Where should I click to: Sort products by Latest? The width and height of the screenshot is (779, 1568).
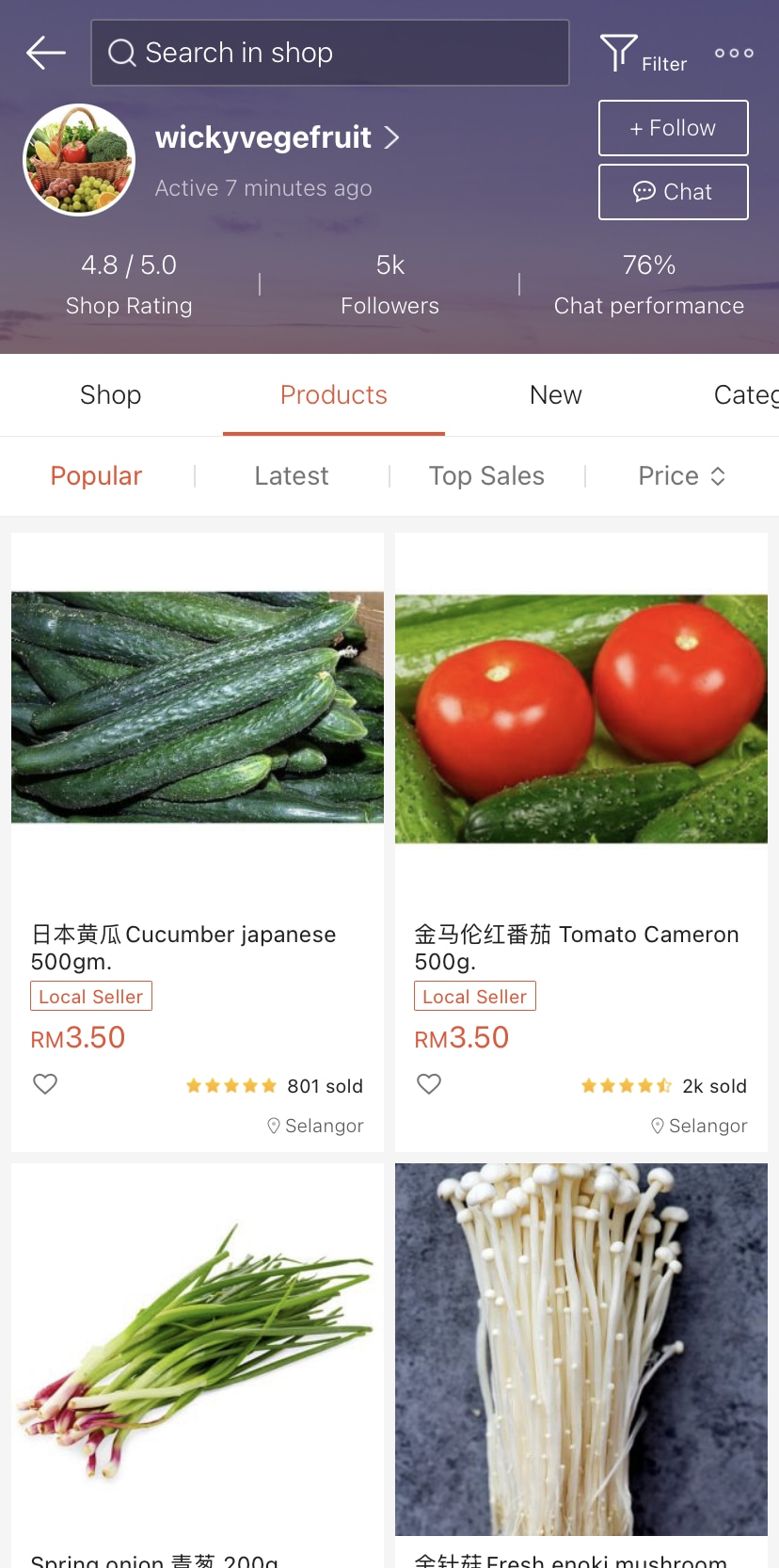(x=292, y=476)
